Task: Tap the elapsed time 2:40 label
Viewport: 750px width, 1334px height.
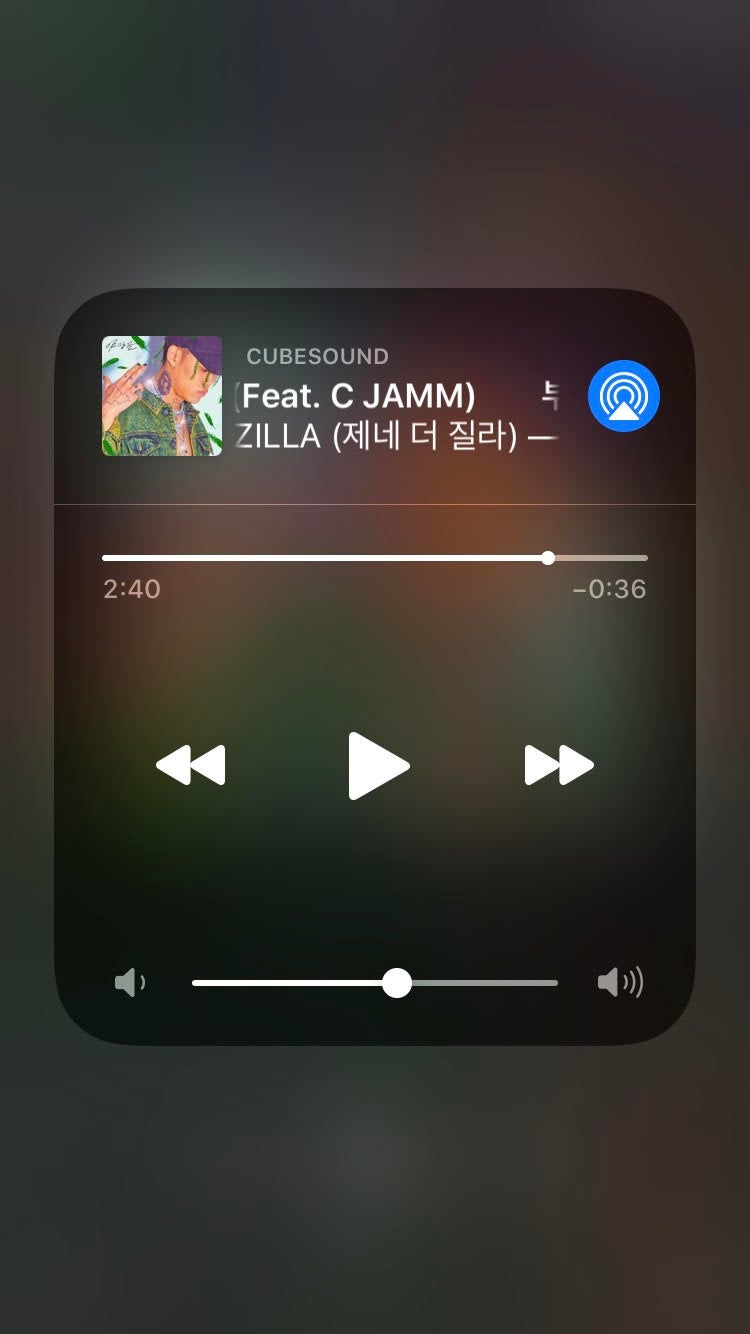Action: pyautogui.click(x=131, y=589)
